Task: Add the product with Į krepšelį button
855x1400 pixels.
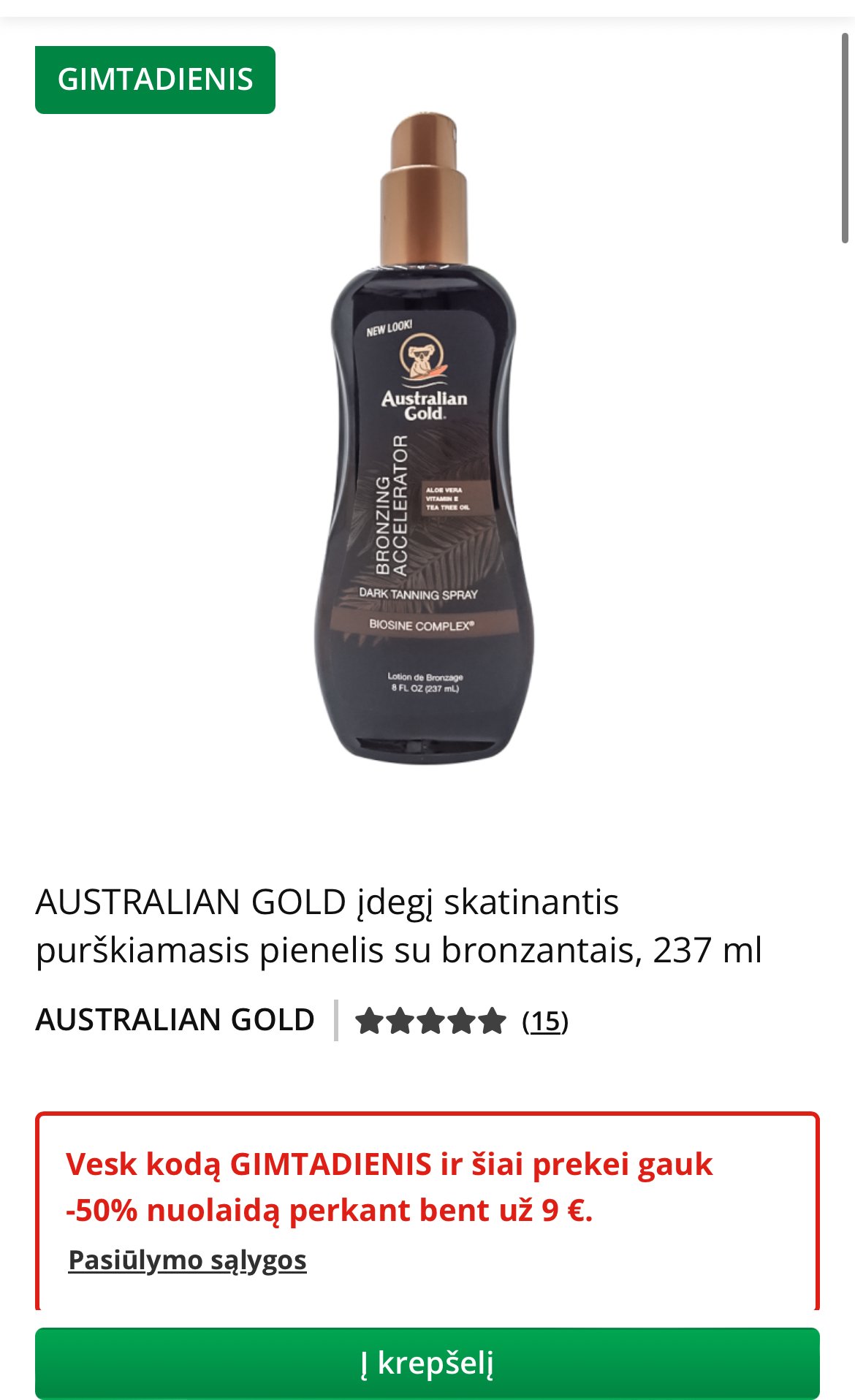Action: [x=427, y=1363]
